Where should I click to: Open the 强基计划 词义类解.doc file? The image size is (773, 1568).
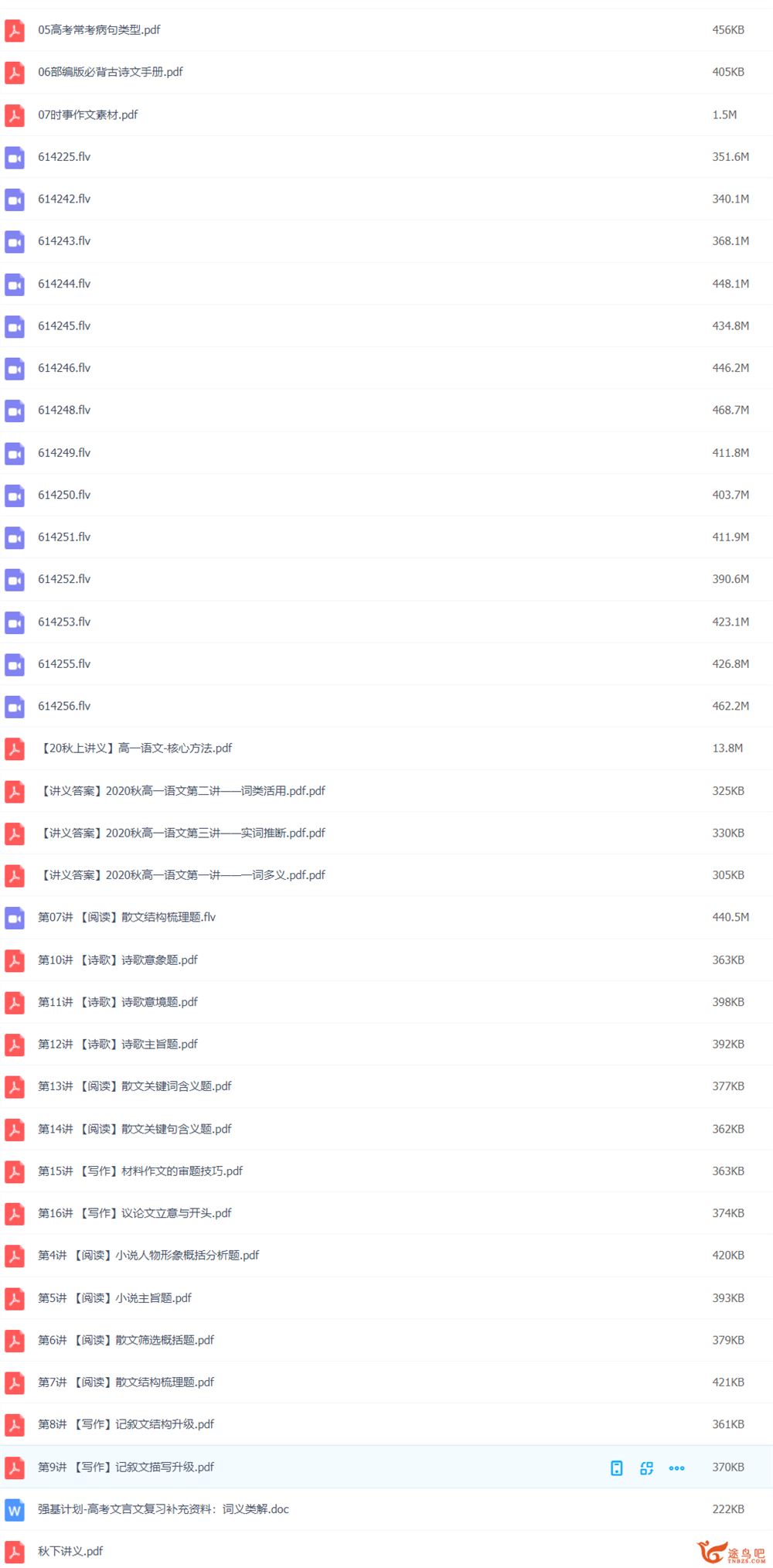pyautogui.click(x=163, y=1509)
